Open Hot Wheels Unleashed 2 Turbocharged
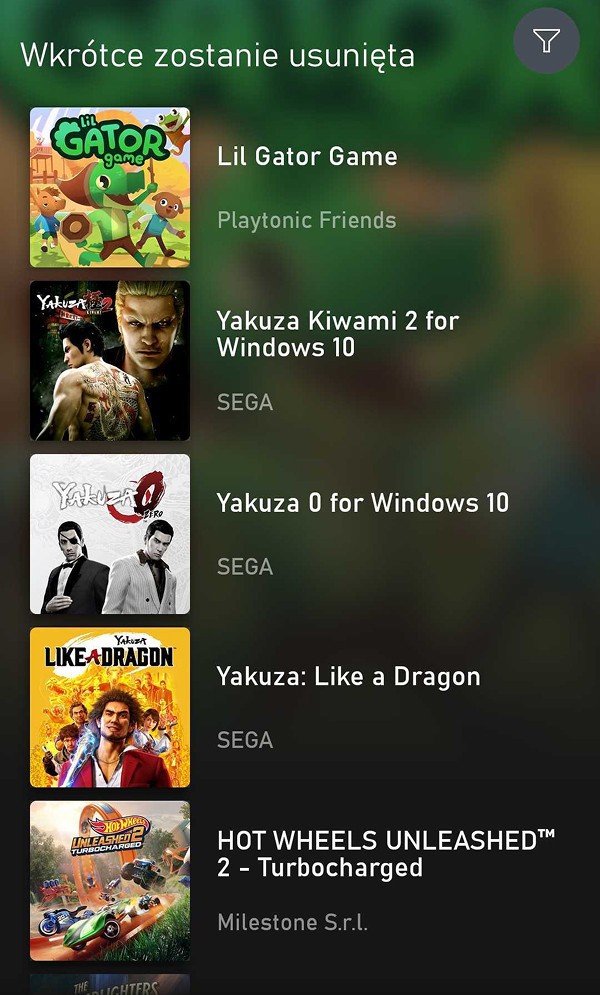 pyautogui.click(x=300, y=880)
